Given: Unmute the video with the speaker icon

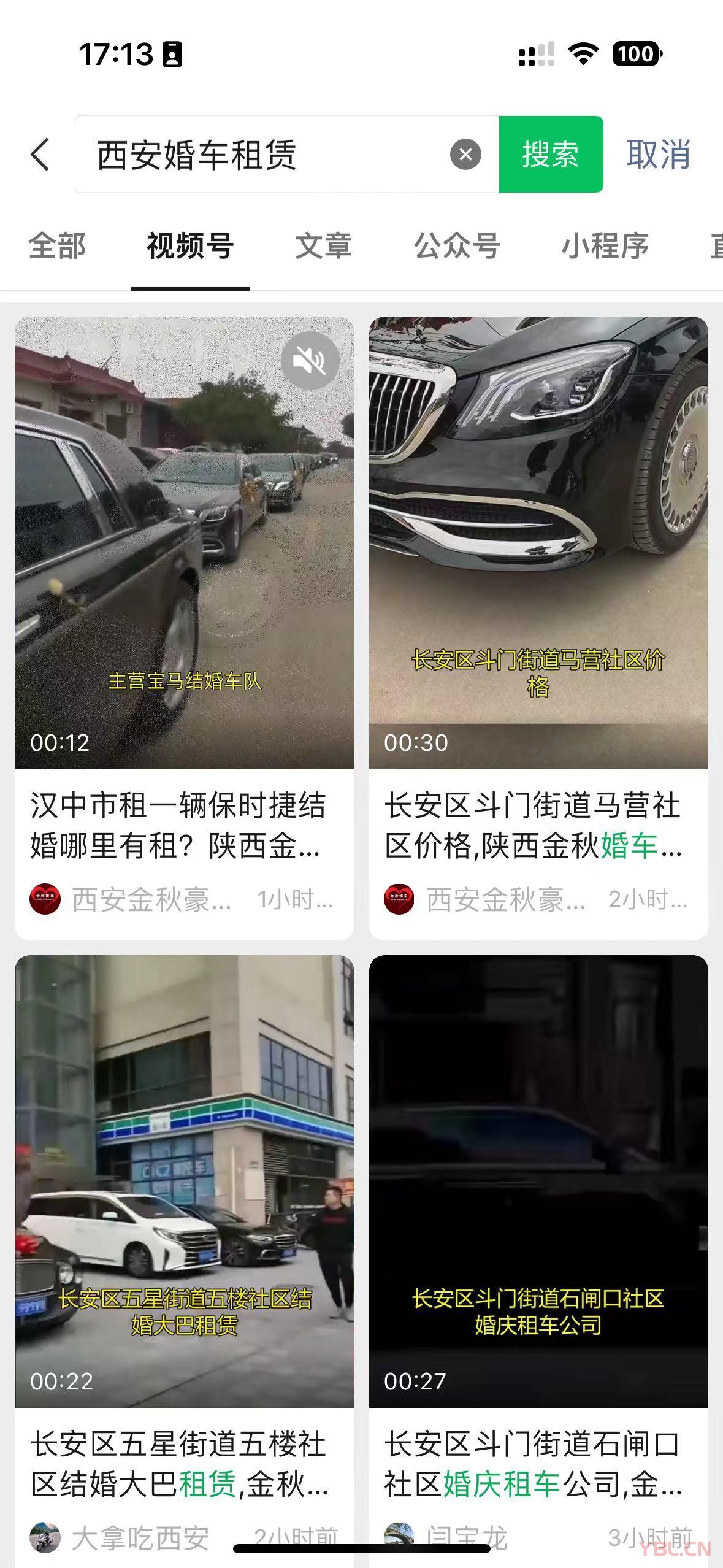Looking at the screenshot, I should 310,361.
